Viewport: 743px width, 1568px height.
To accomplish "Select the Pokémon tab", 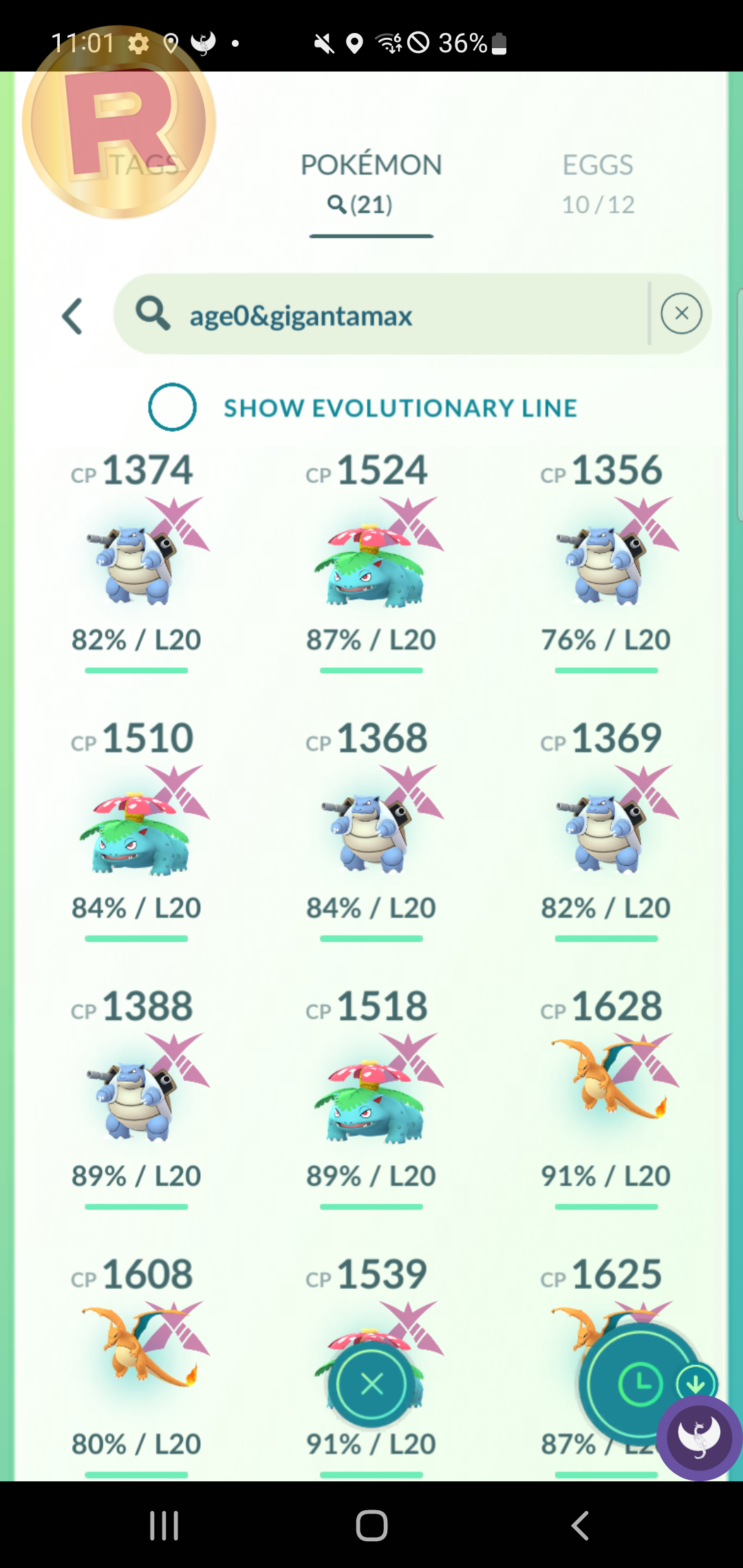I will click(371, 184).
